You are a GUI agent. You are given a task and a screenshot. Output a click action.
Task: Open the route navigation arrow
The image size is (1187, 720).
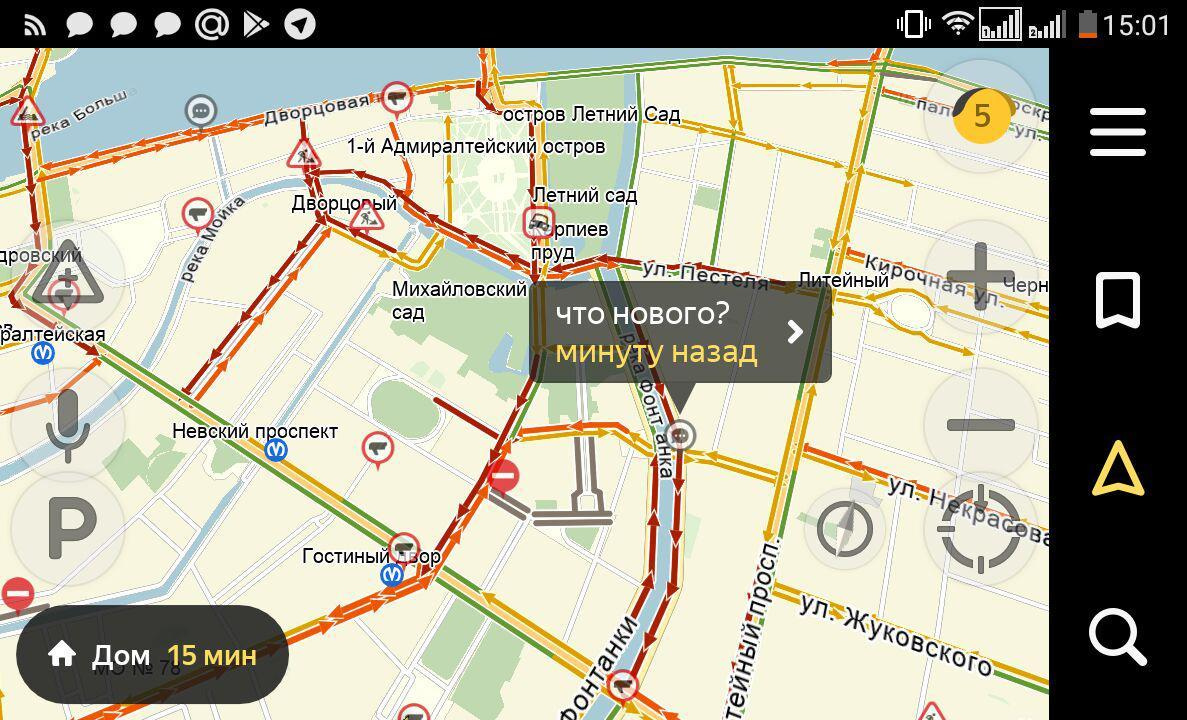[1117, 469]
